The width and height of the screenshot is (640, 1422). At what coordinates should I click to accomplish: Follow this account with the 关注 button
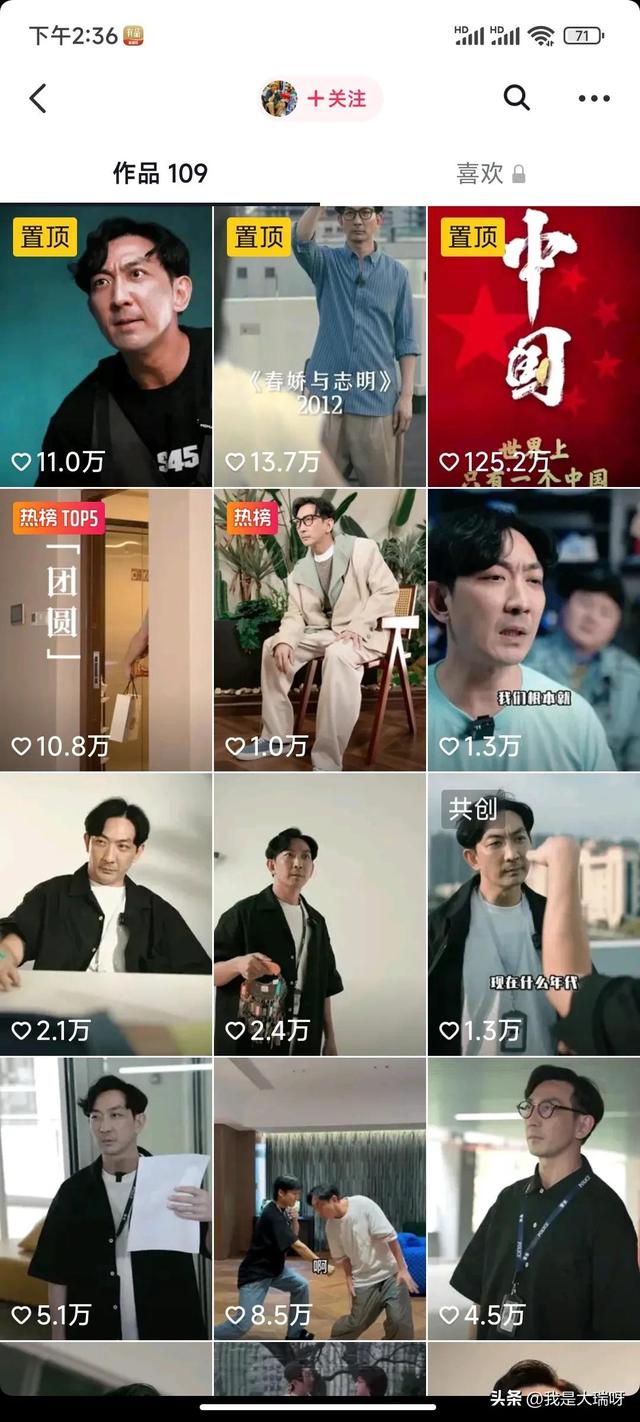pos(336,98)
